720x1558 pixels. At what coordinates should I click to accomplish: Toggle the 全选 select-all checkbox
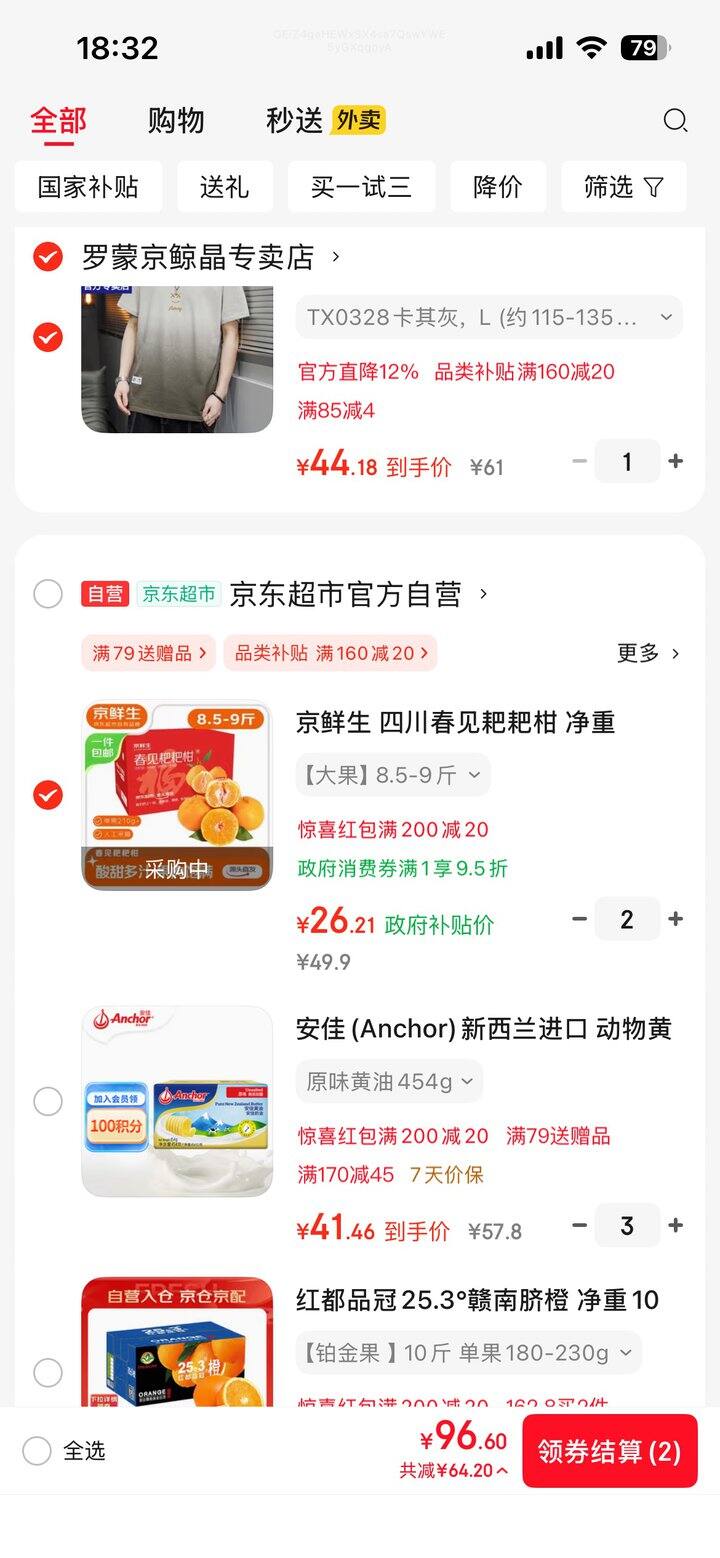point(37,1451)
